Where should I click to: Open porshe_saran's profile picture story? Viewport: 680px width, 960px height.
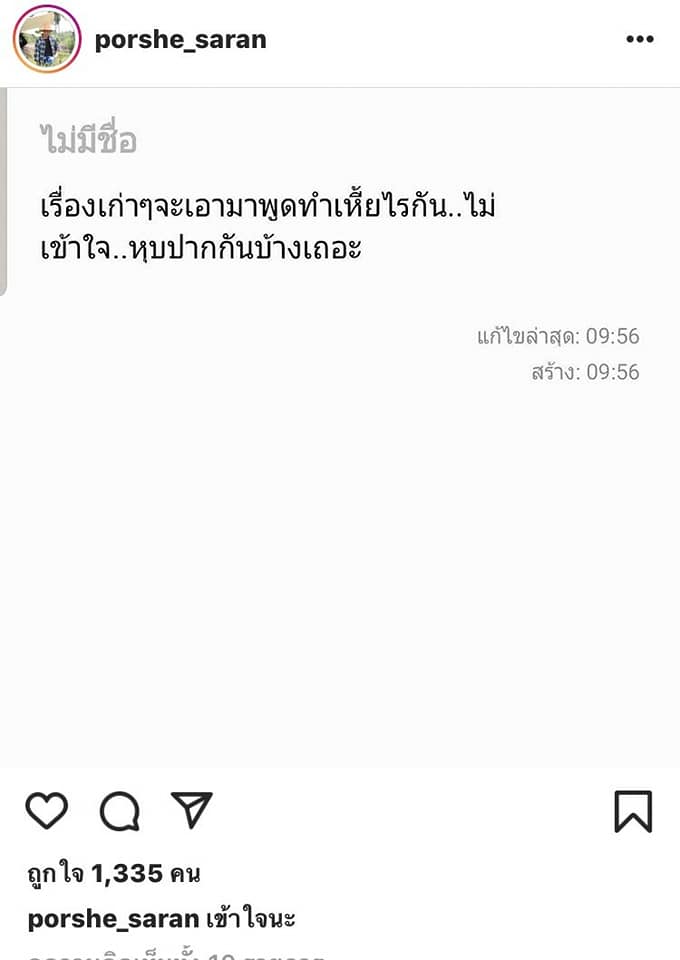[47, 40]
